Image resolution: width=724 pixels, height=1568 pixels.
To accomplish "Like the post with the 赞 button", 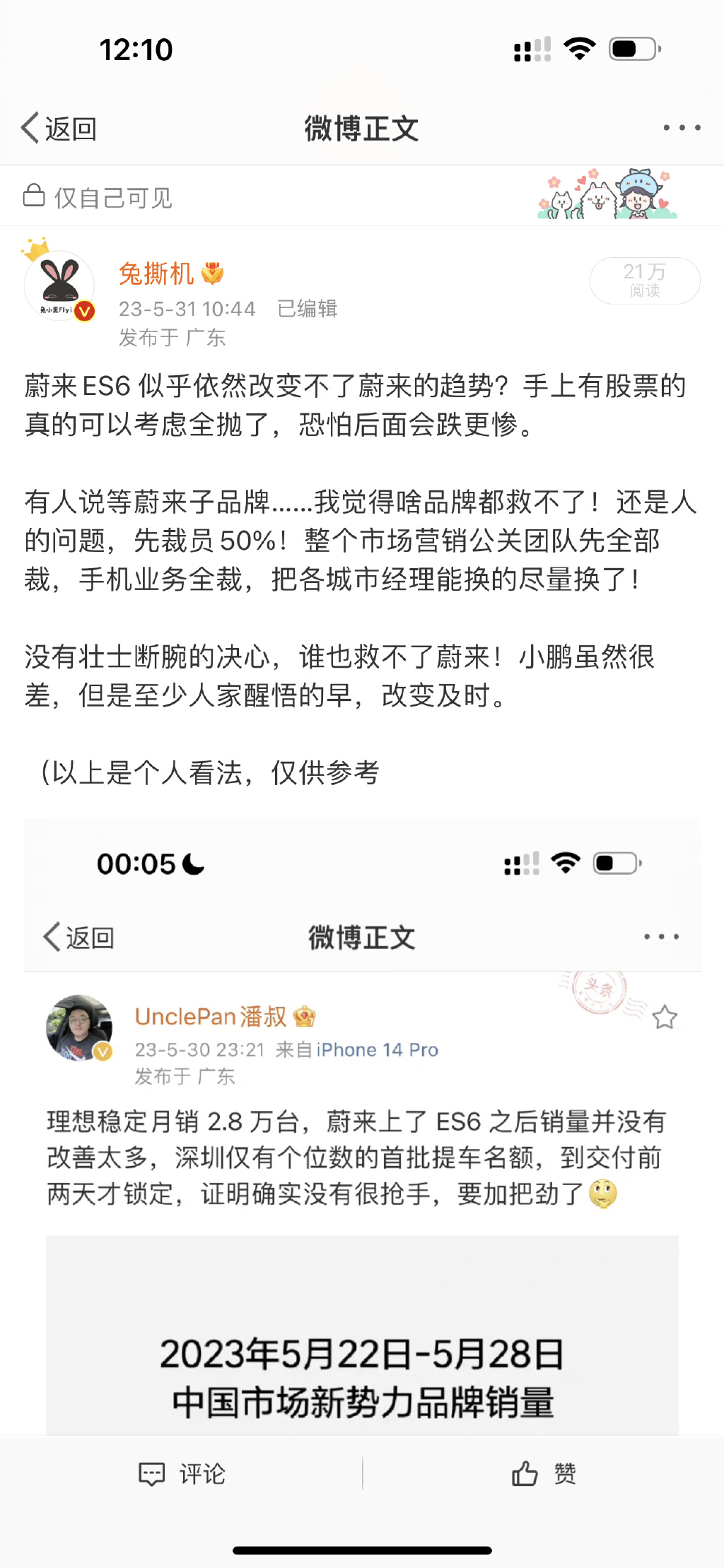I will tap(543, 1474).
